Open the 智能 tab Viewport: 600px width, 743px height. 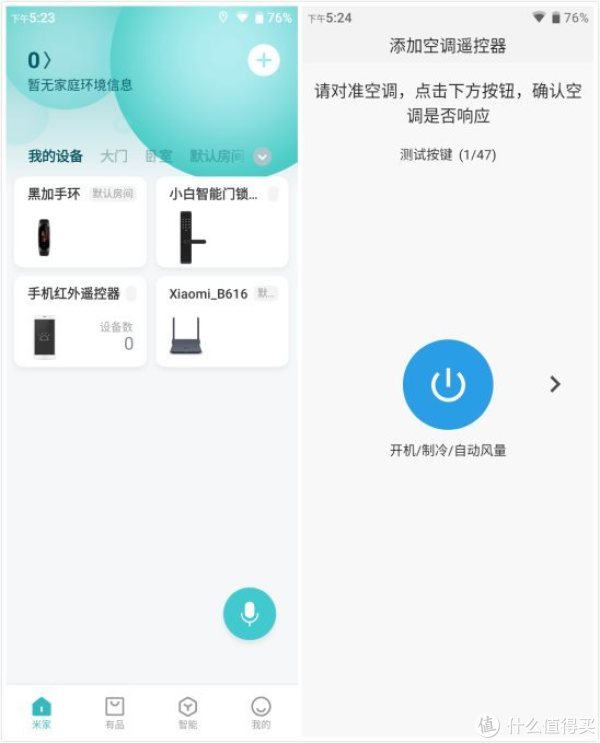187,712
